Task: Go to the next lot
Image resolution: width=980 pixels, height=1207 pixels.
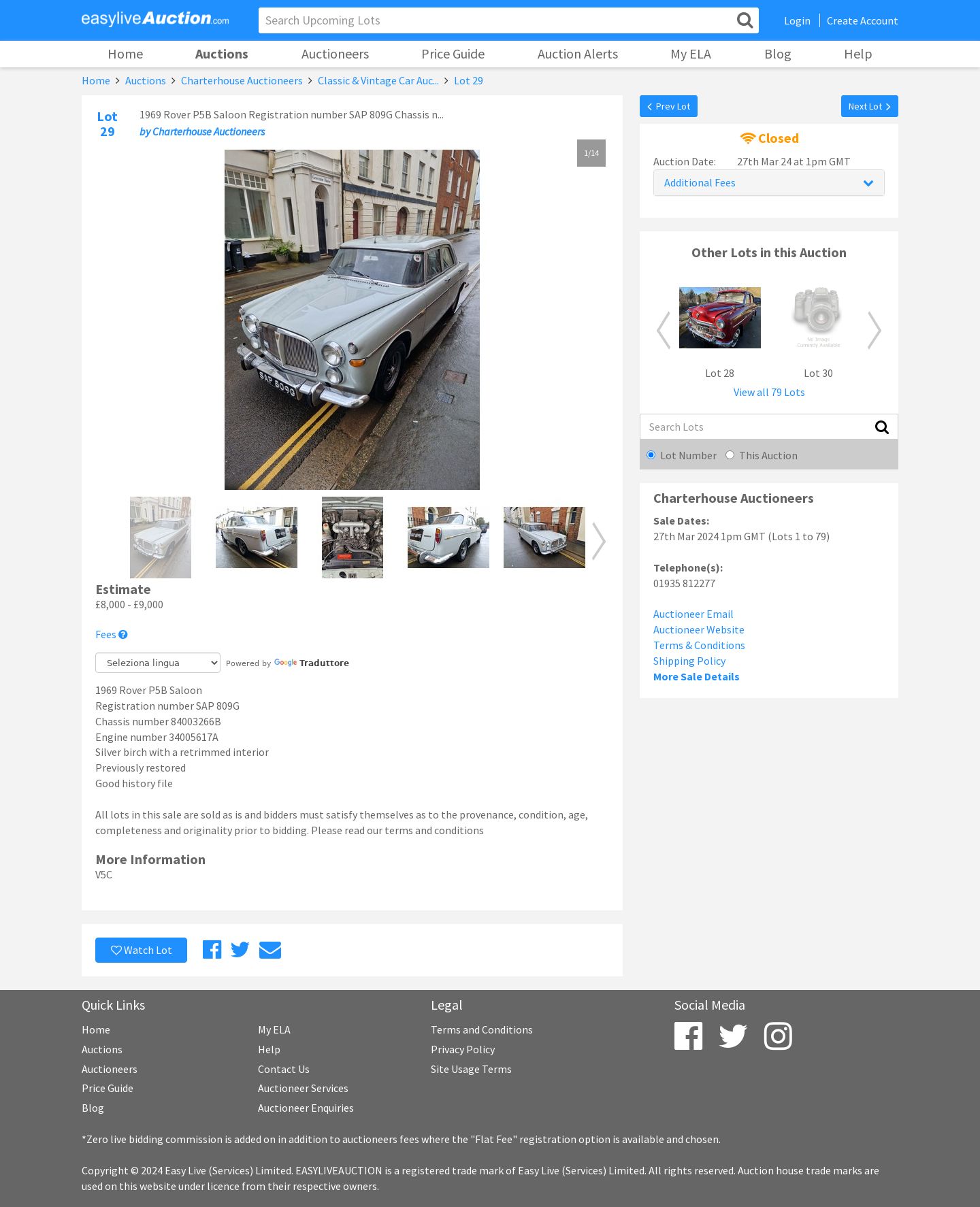Action: [869, 106]
